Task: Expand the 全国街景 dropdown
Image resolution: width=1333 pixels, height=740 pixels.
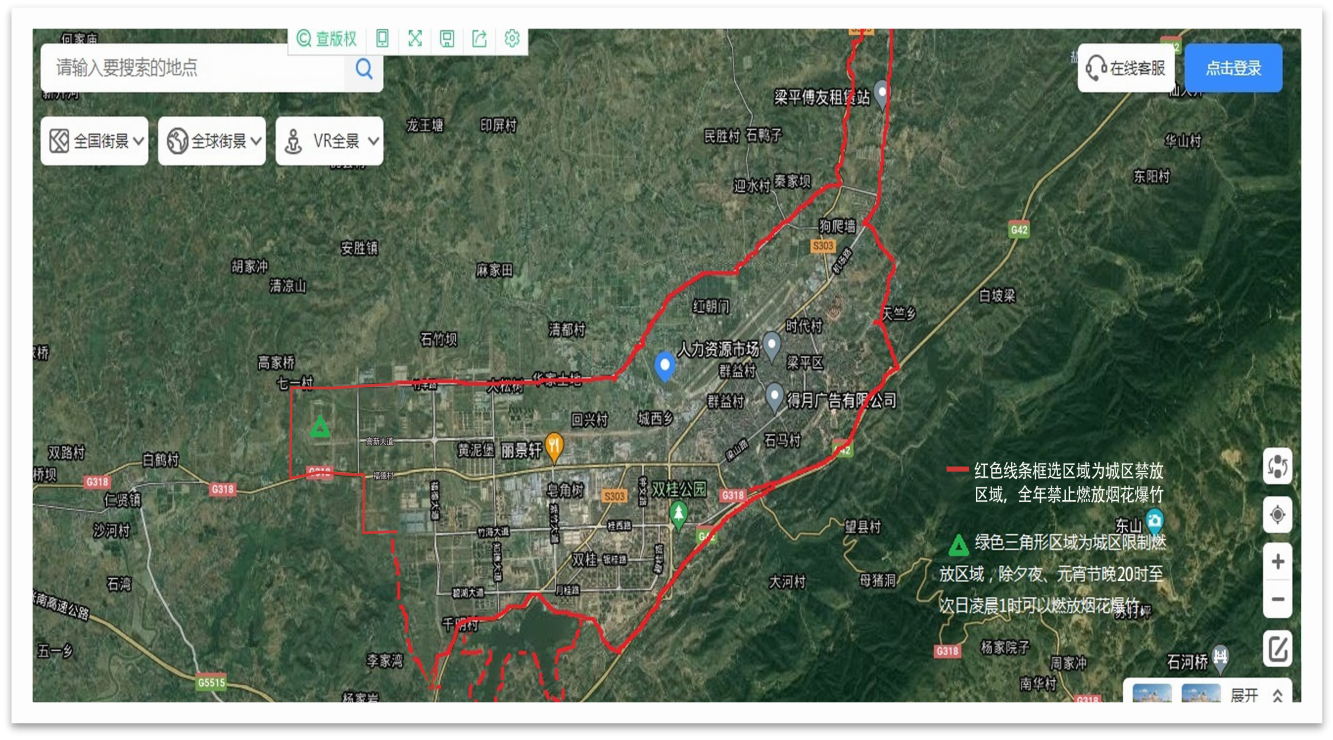Action: click(95, 141)
